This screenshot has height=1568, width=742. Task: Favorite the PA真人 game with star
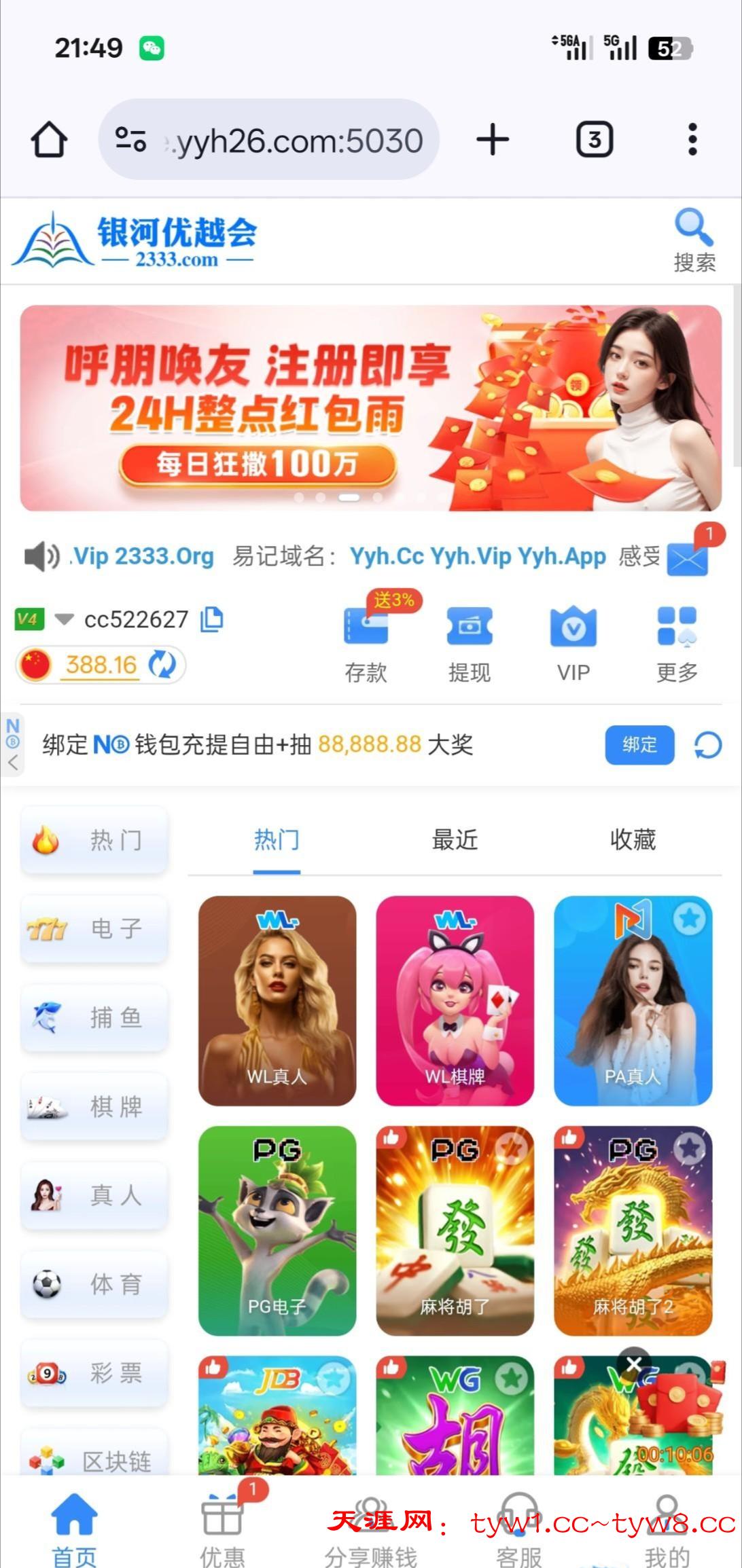[690, 919]
